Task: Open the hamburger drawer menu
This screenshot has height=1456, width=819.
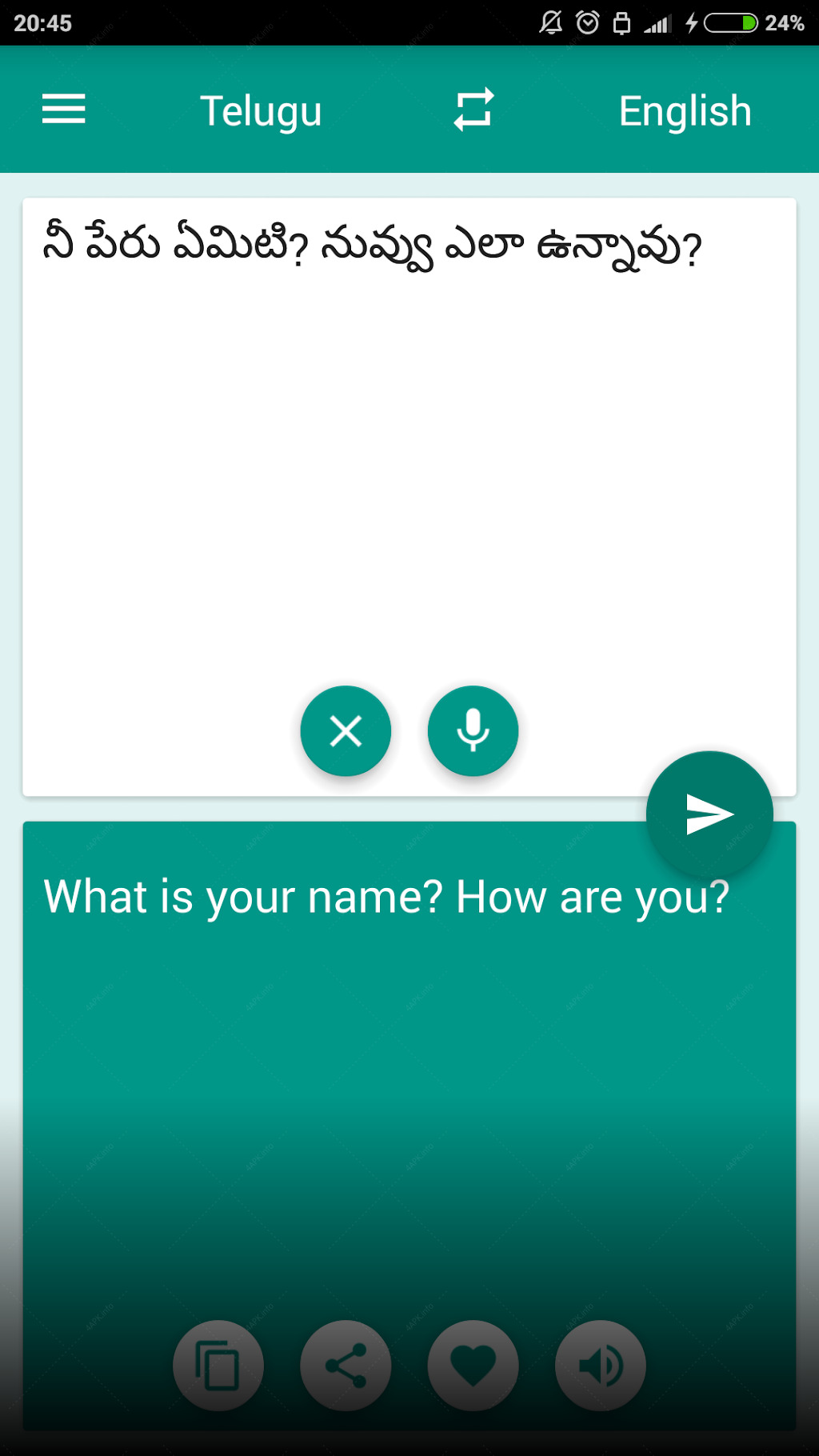Action: 64,110
